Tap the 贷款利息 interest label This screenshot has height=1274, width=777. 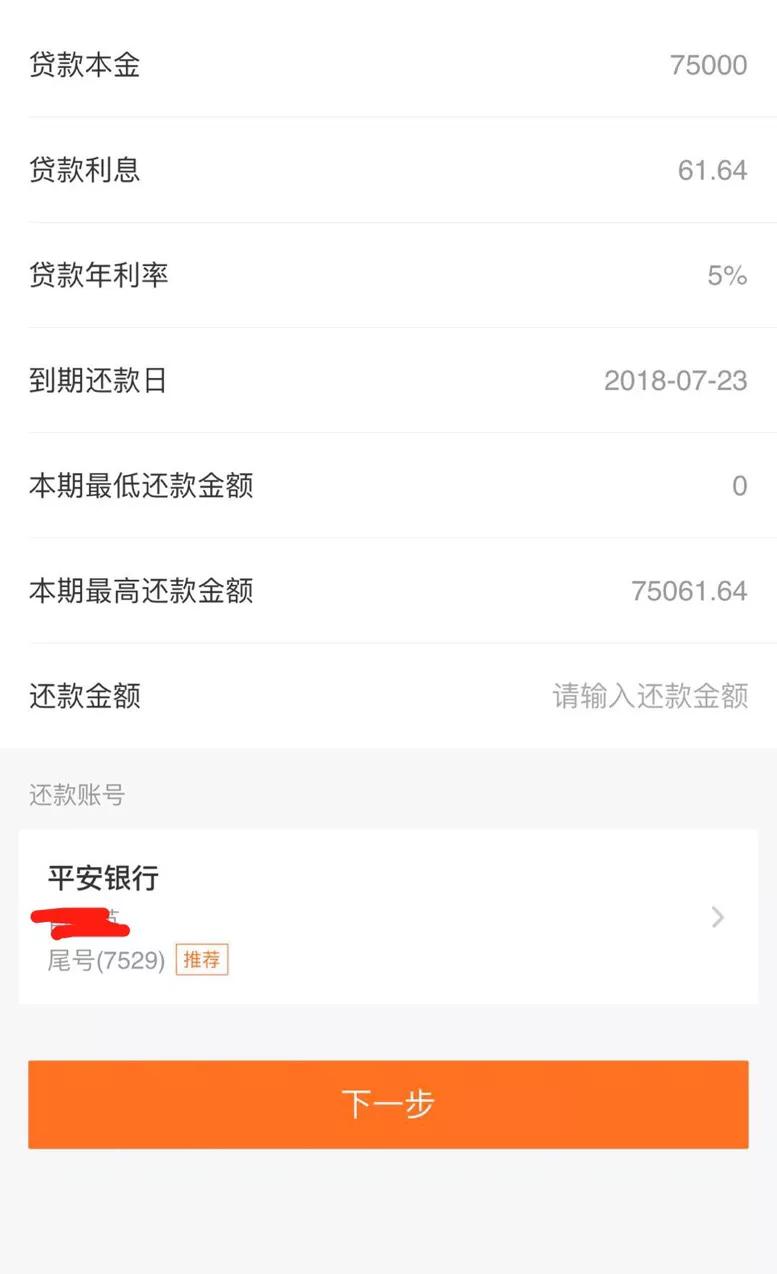pyautogui.click(x=85, y=170)
